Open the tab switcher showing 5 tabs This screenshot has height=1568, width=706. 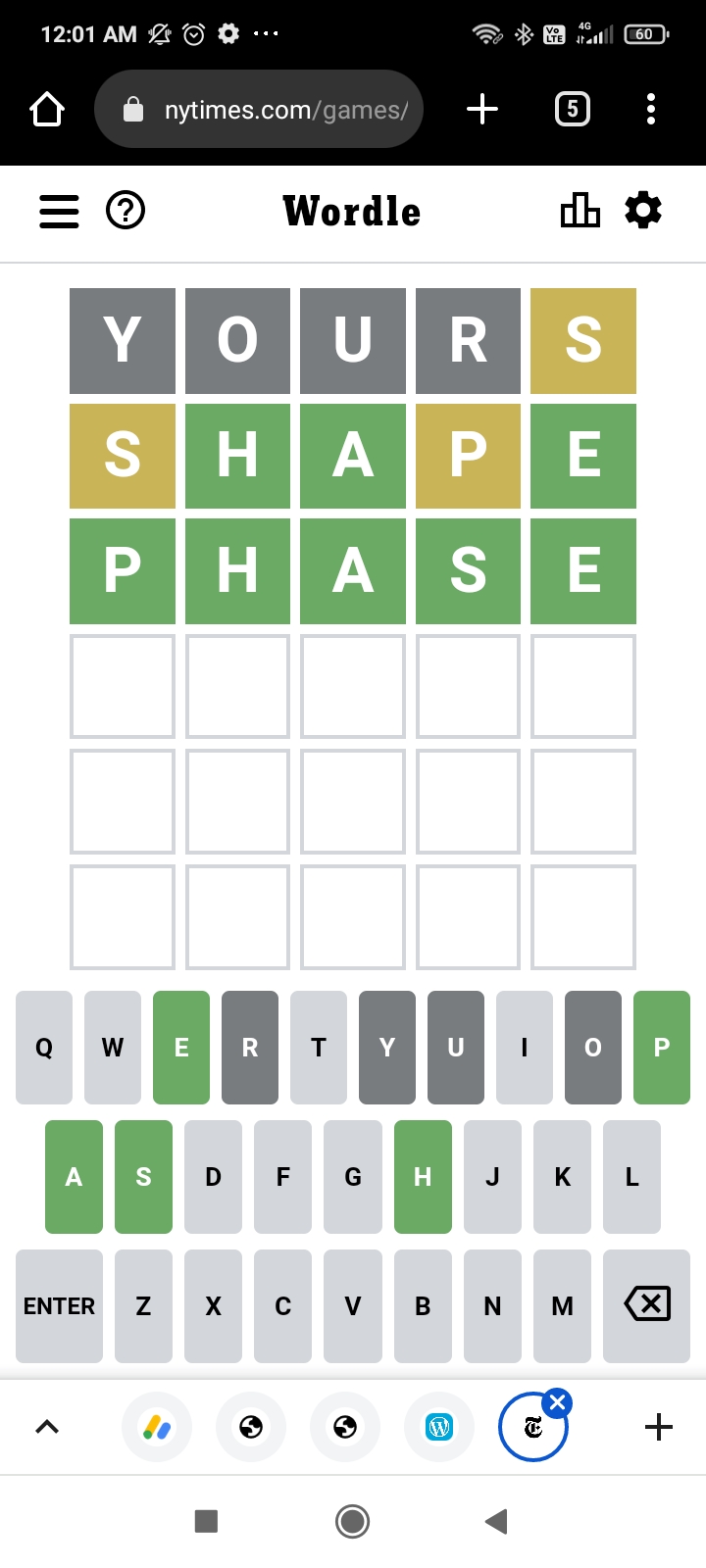coord(573,109)
